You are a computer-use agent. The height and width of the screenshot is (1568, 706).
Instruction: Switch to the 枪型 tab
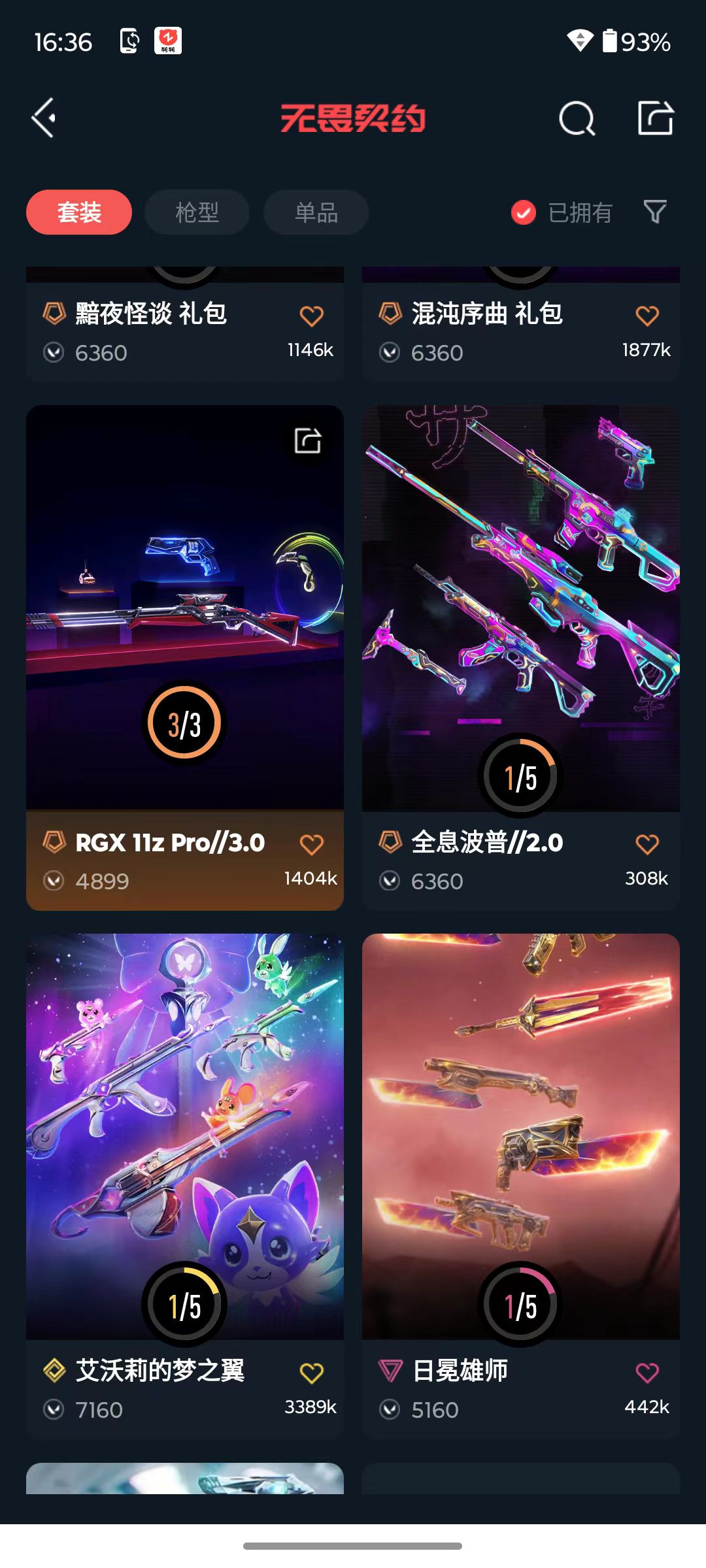[x=197, y=212]
